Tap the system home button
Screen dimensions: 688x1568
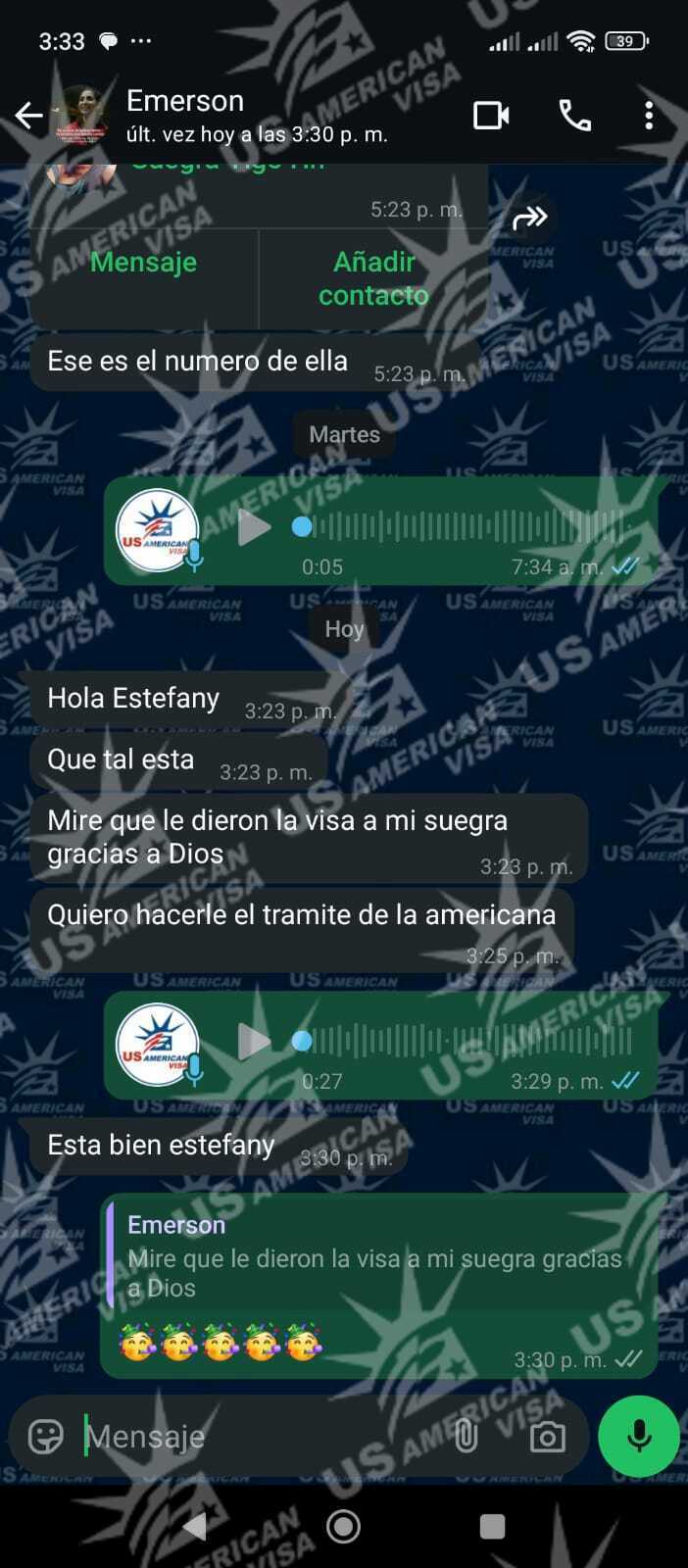(x=343, y=1526)
